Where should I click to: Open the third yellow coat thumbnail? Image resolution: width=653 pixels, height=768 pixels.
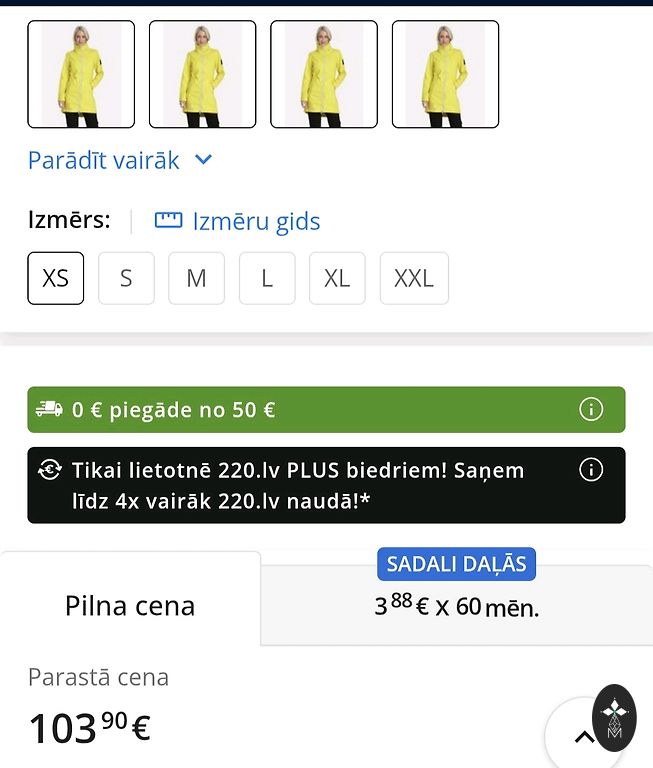[324, 74]
